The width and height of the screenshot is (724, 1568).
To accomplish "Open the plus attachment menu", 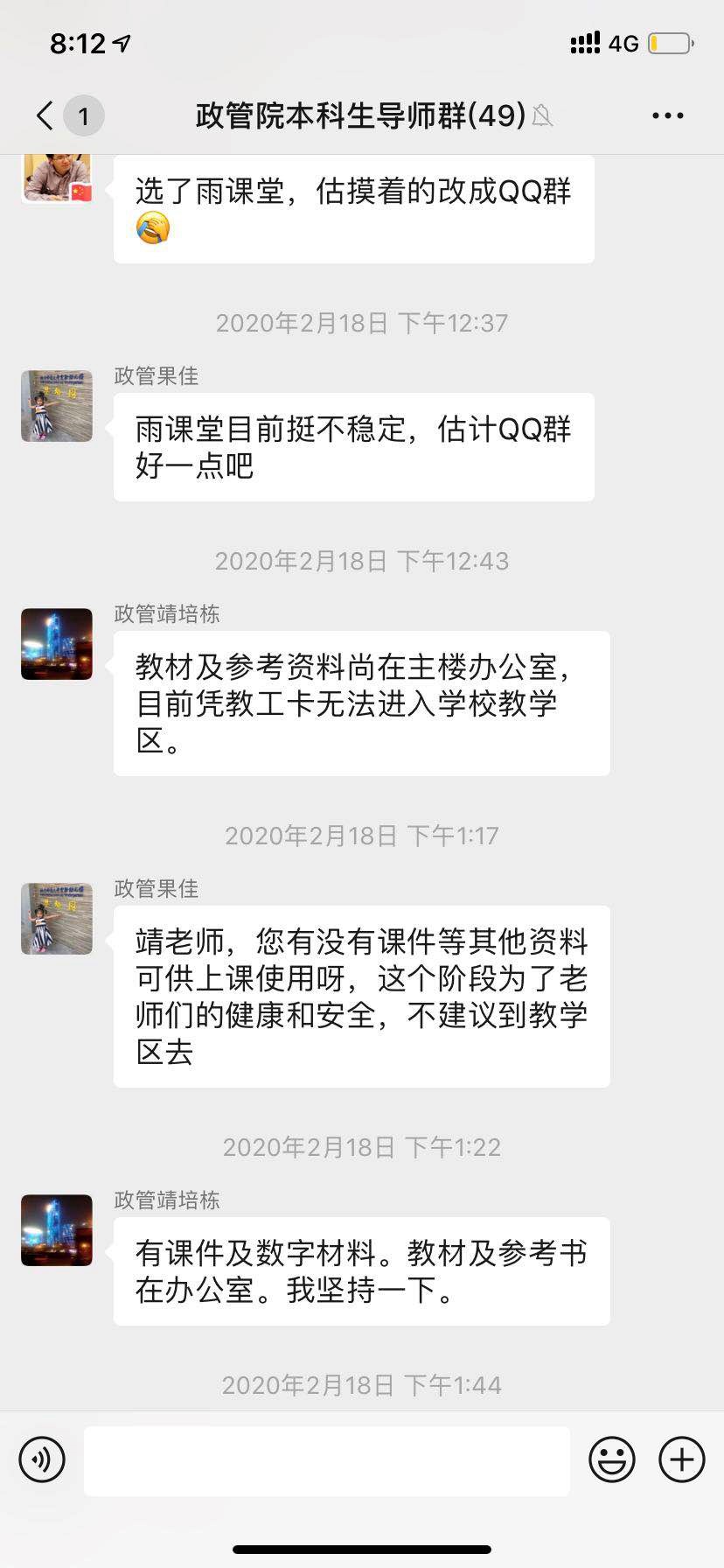I will [x=682, y=1459].
